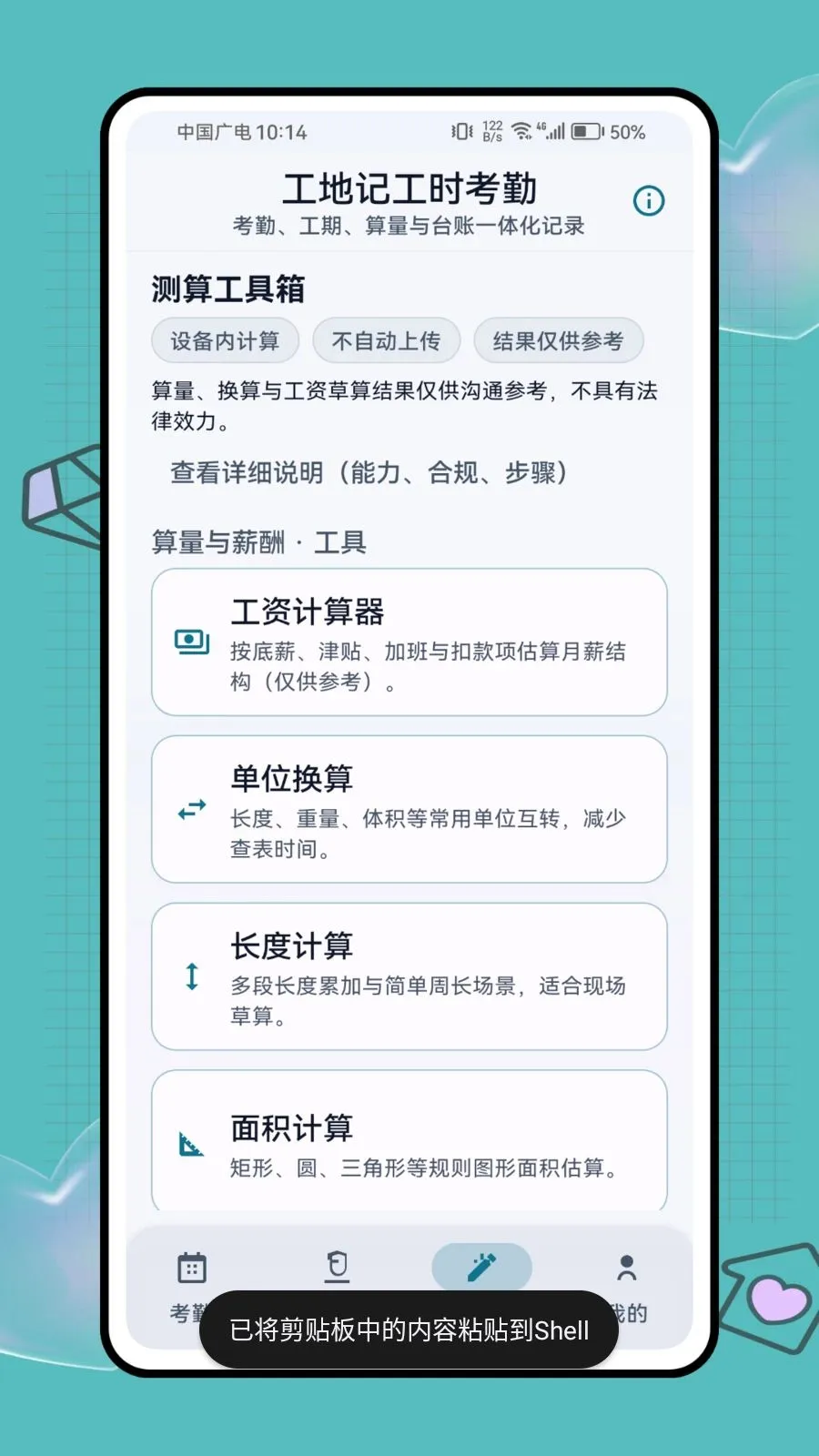
Task: Toggle the 结果仅供参考 chip
Action: [558, 340]
